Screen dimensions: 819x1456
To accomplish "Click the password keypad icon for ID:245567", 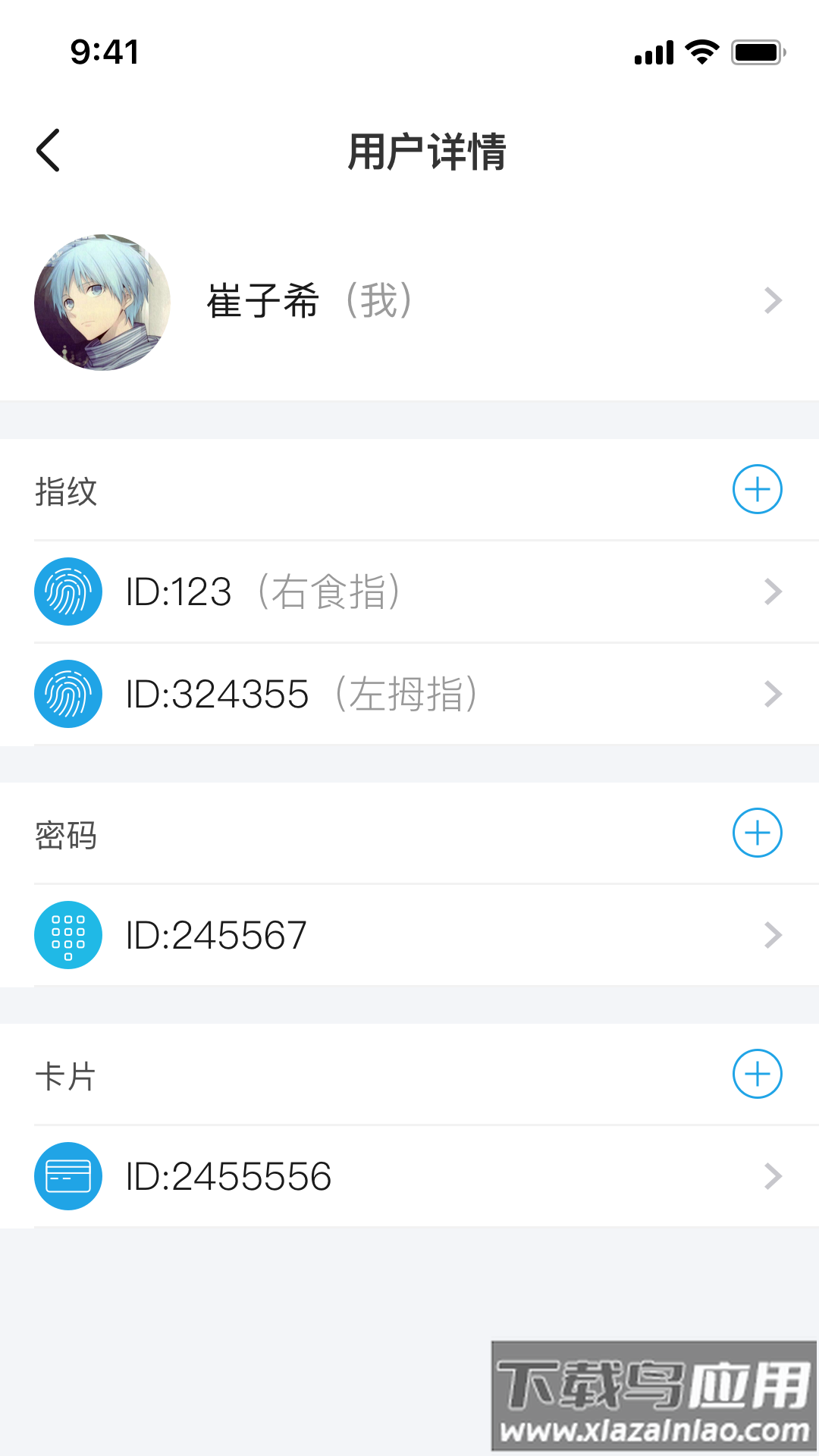I will [67, 934].
